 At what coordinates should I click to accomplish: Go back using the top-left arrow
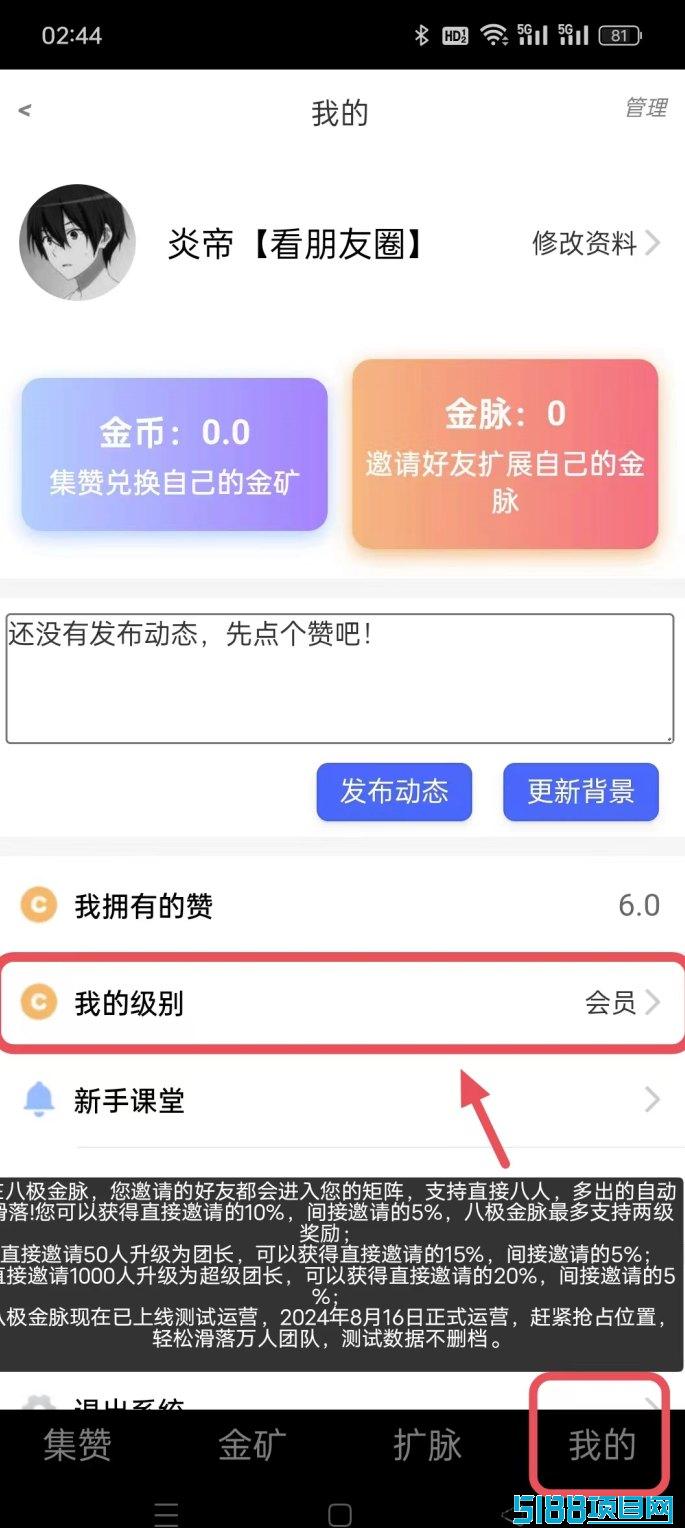pyautogui.click(x=25, y=111)
